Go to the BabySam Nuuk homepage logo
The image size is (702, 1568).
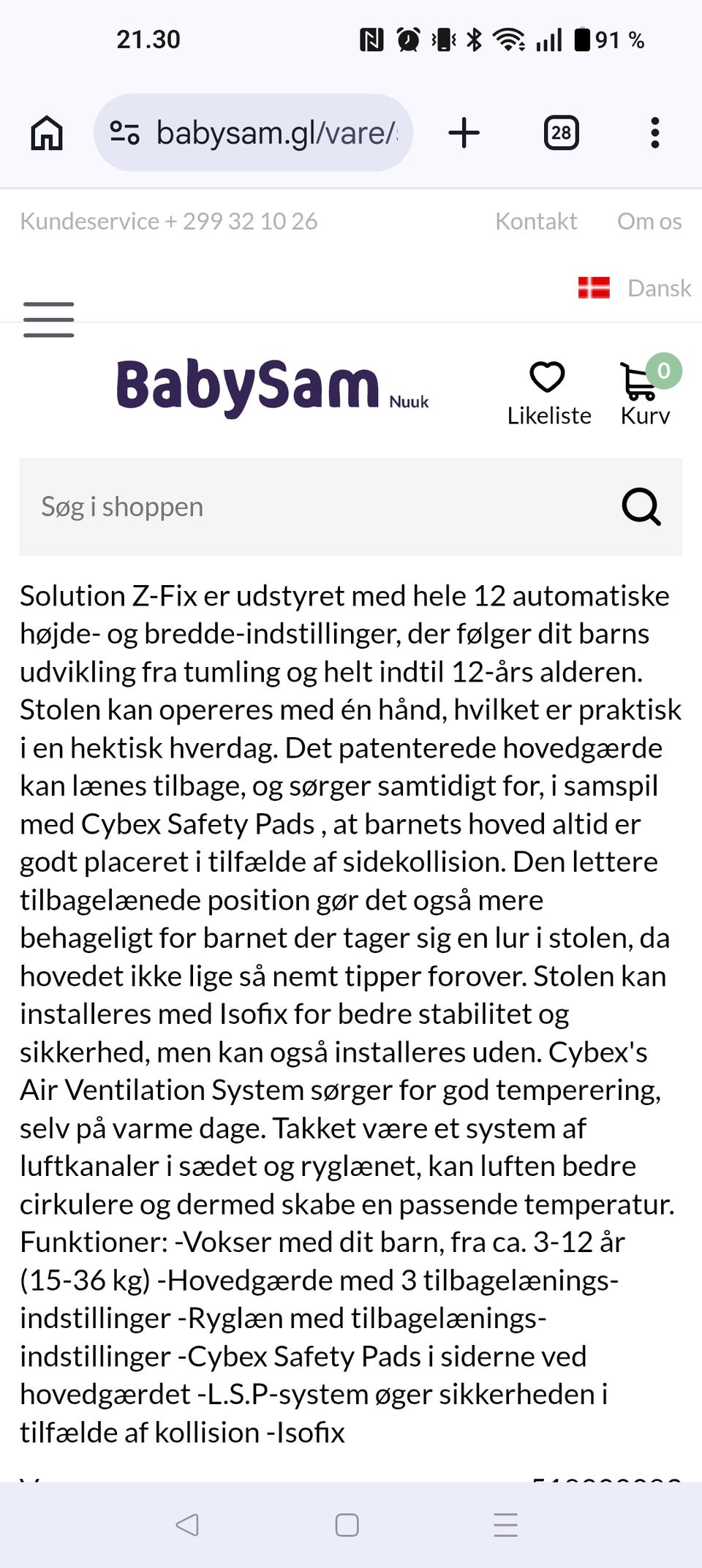272,386
